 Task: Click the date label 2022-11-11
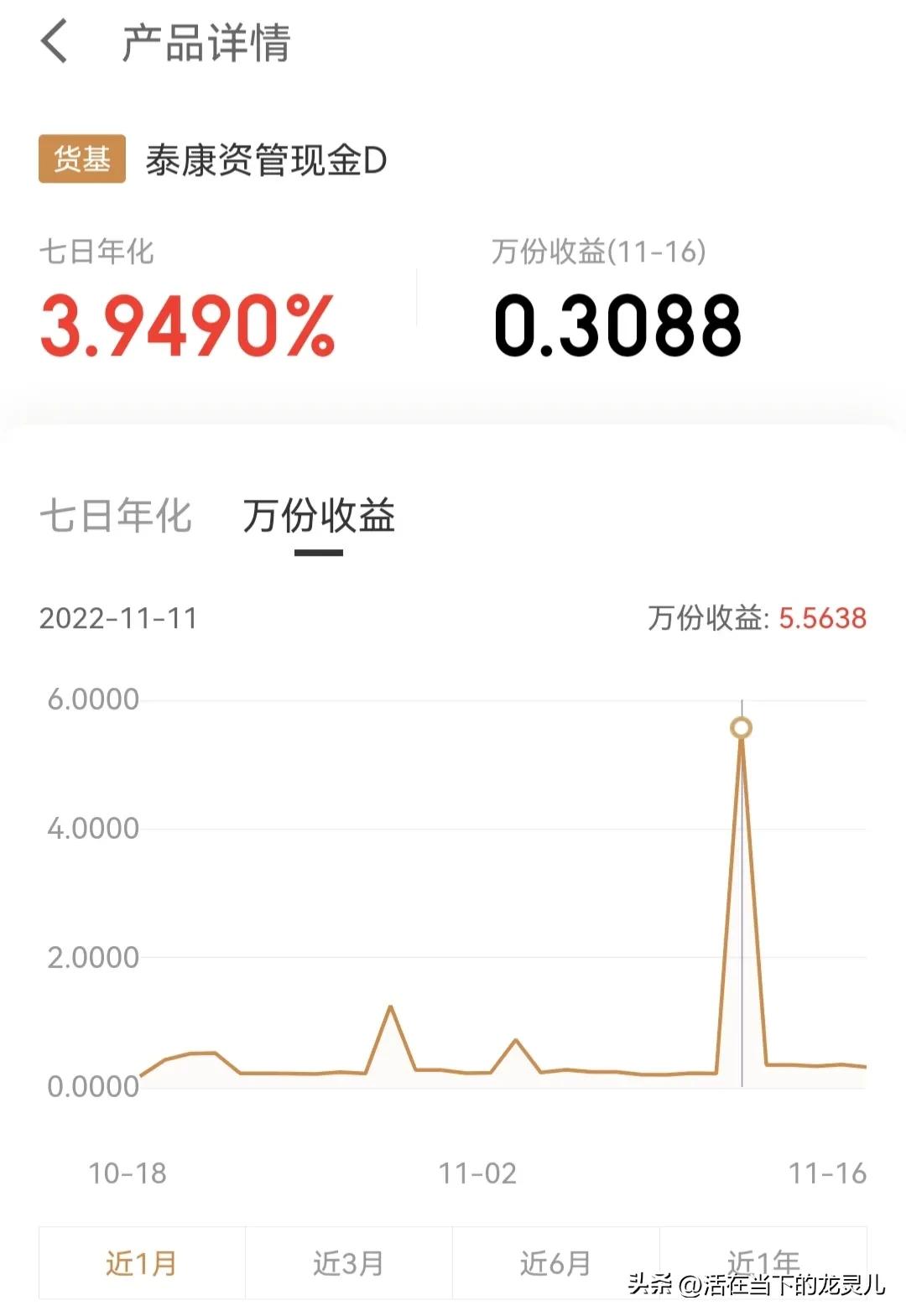pos(119,621)
